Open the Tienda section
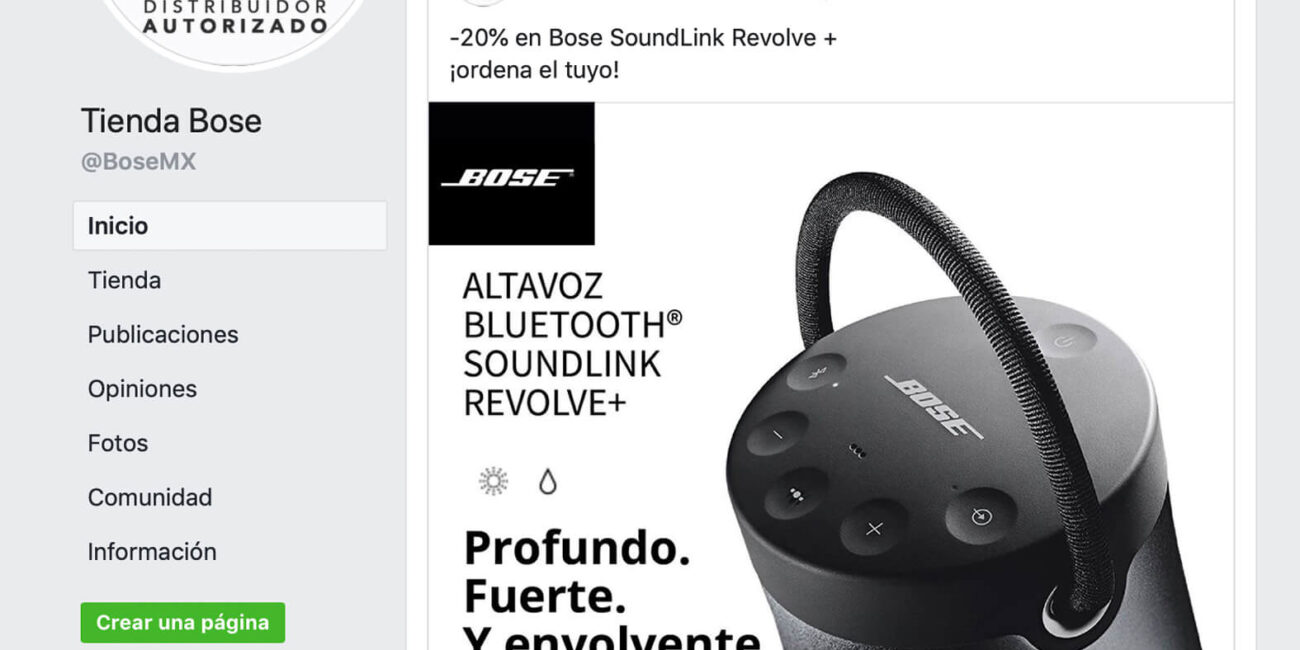The image size is (1300, 650). point(124,280)
